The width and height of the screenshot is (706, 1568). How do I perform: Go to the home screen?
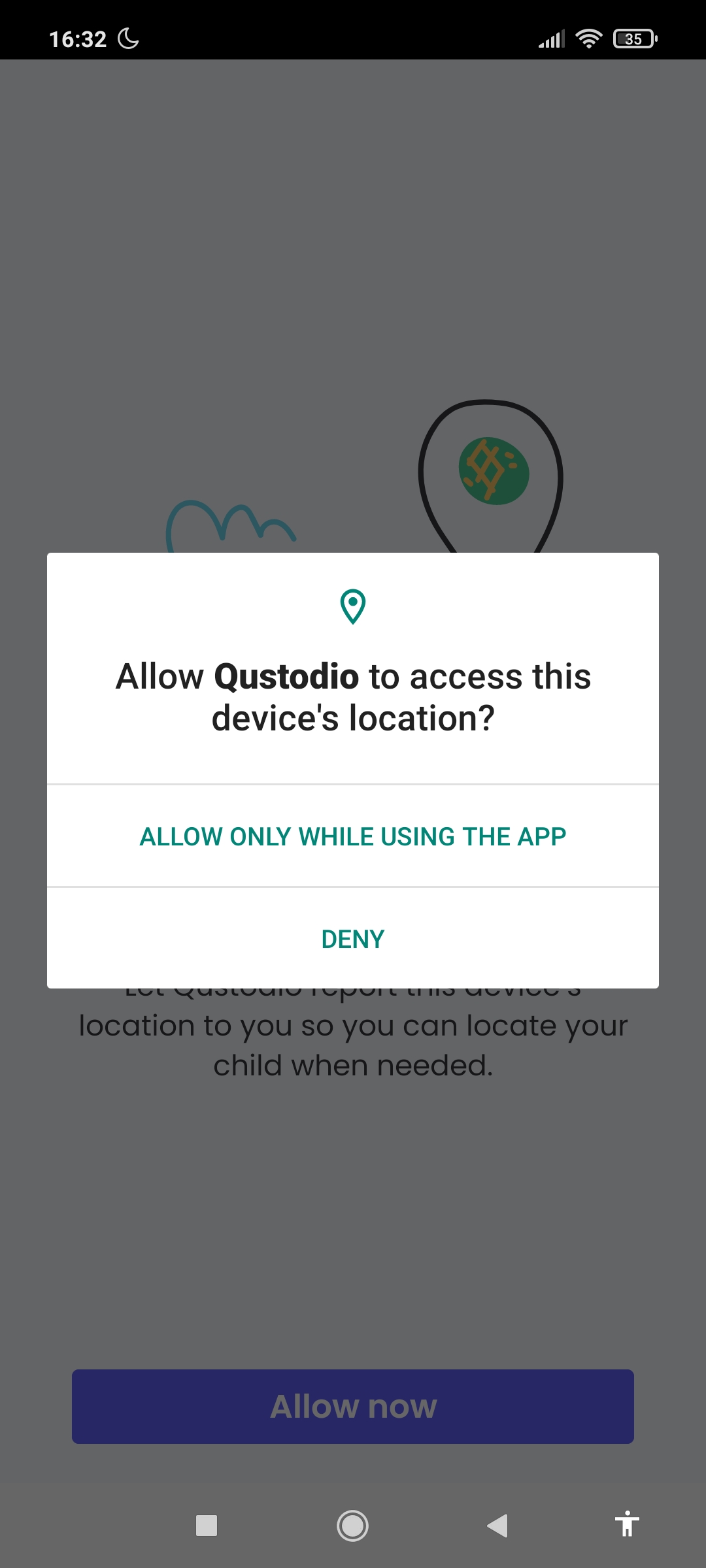click(x=352, y=1526)
